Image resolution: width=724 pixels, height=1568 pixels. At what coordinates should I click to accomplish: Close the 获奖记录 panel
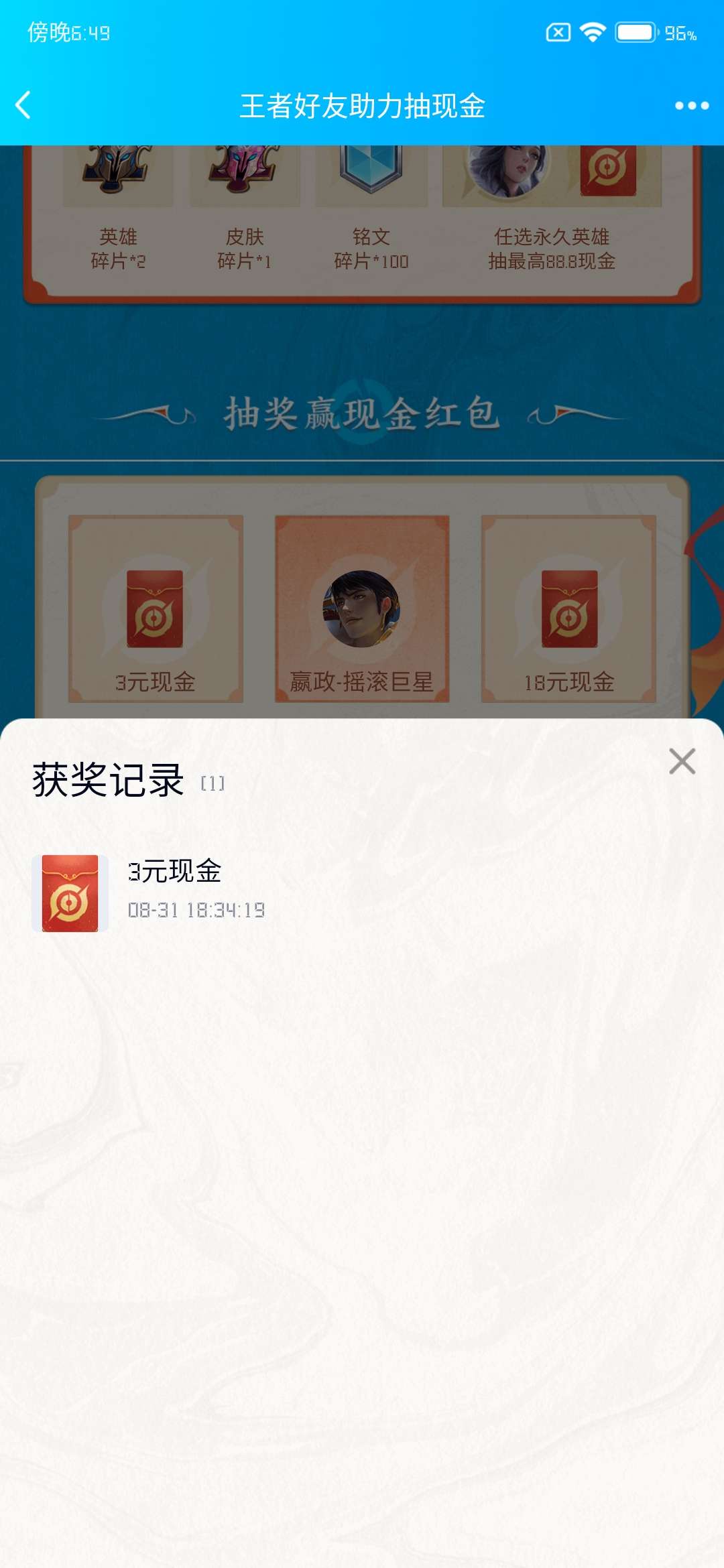pyautogui.click(x=682, y=761)
